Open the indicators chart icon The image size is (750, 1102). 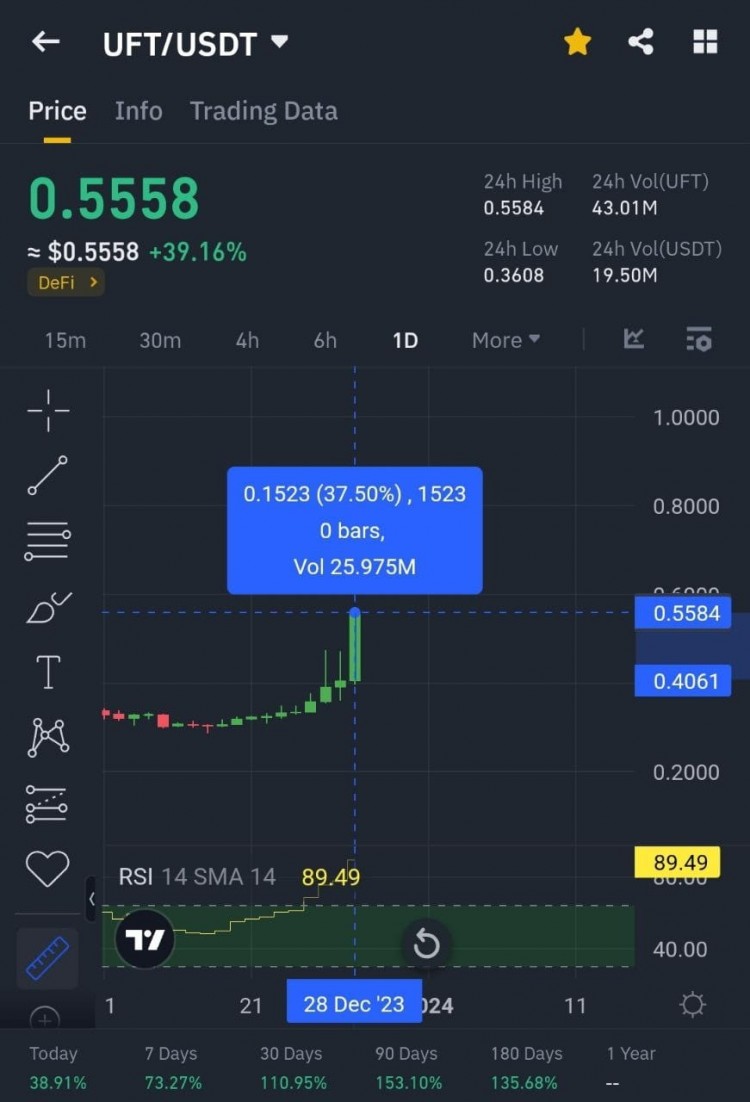tap(633, 339)
